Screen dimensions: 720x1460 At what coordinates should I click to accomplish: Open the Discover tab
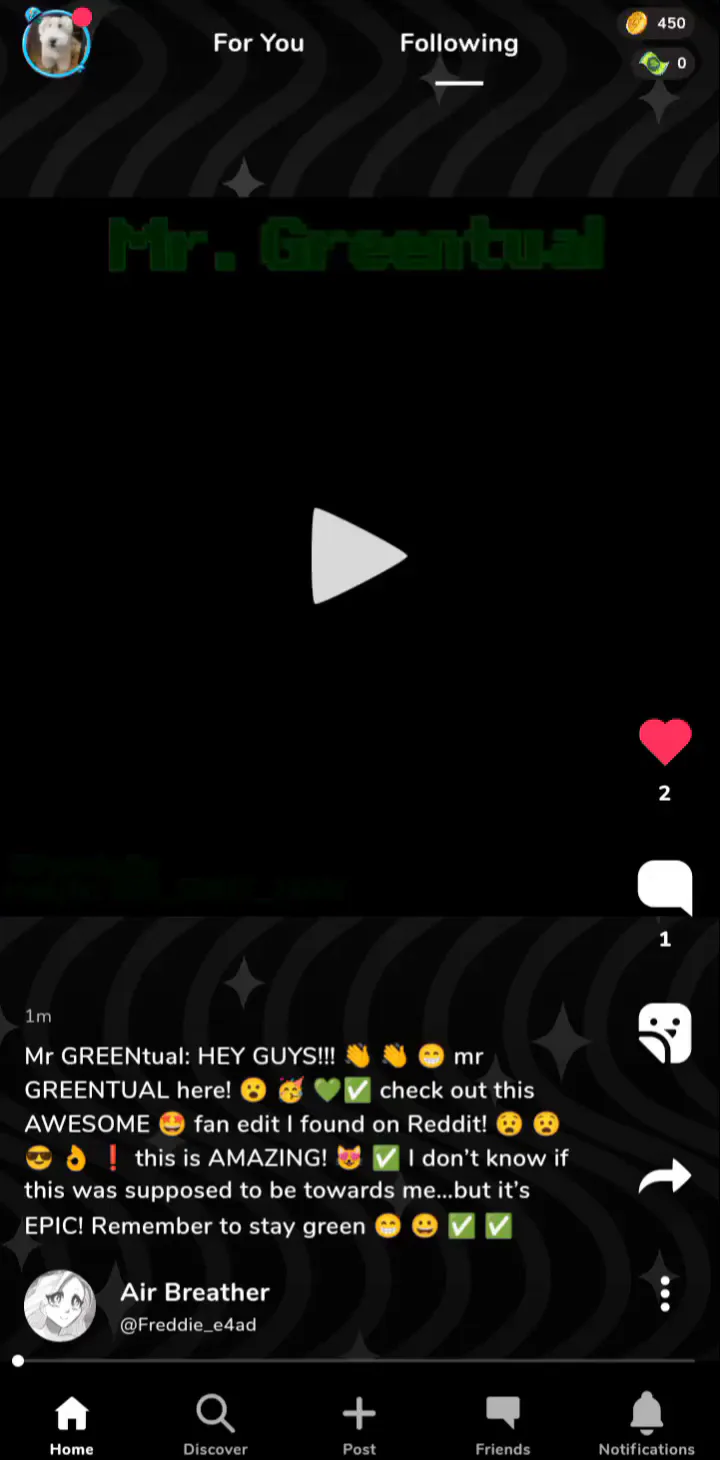215,1426
